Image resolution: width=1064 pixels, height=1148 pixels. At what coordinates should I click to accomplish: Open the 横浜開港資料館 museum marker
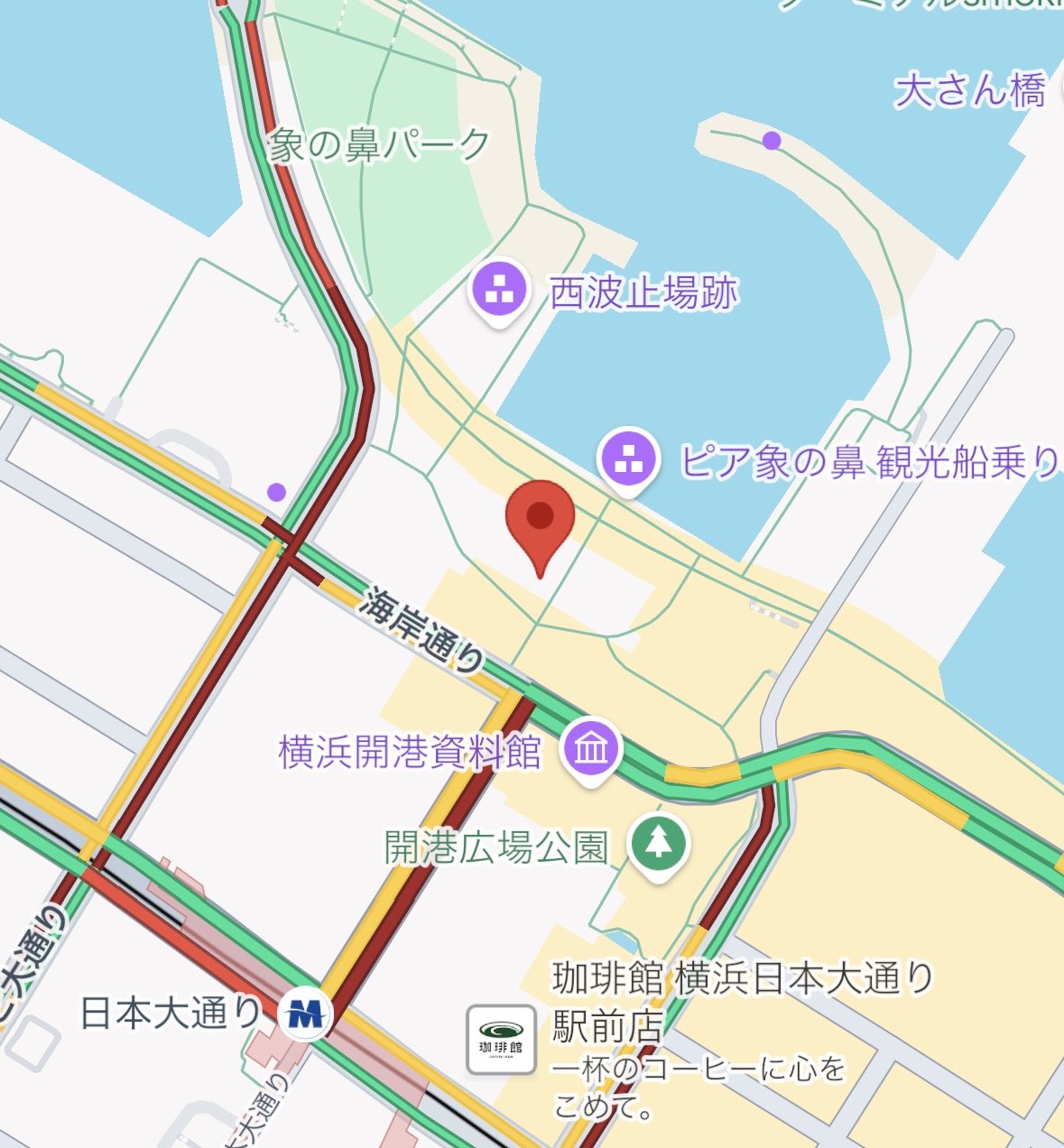point(591,748)
